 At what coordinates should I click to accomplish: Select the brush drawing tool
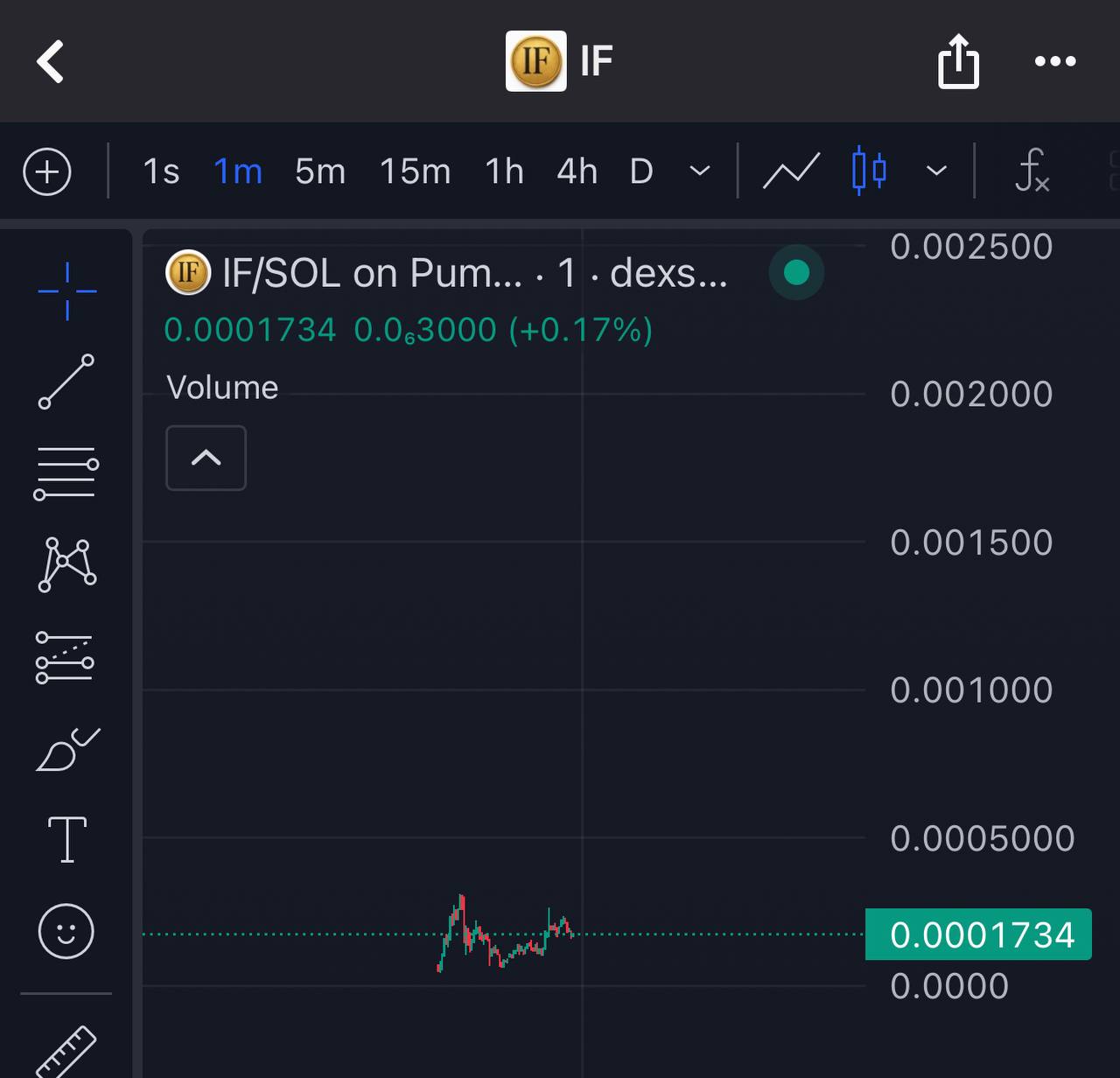click(x=67, y=750)
